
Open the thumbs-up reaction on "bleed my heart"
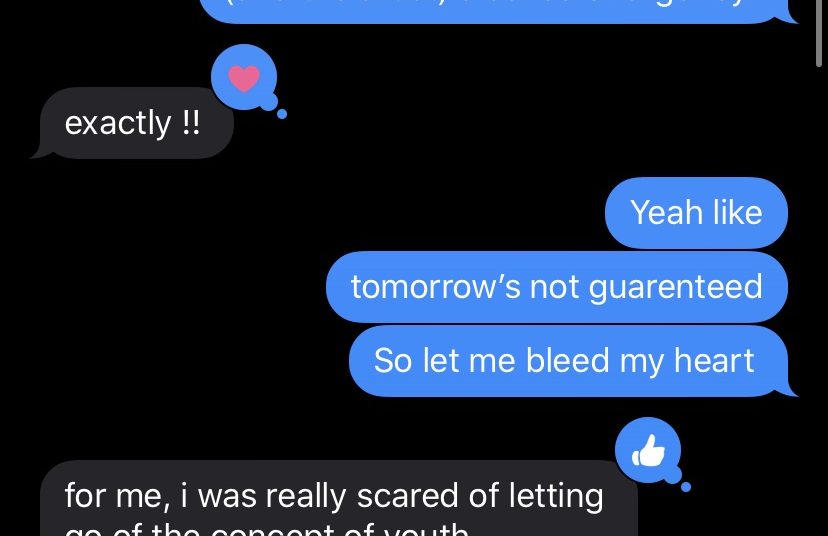(648, 451)
